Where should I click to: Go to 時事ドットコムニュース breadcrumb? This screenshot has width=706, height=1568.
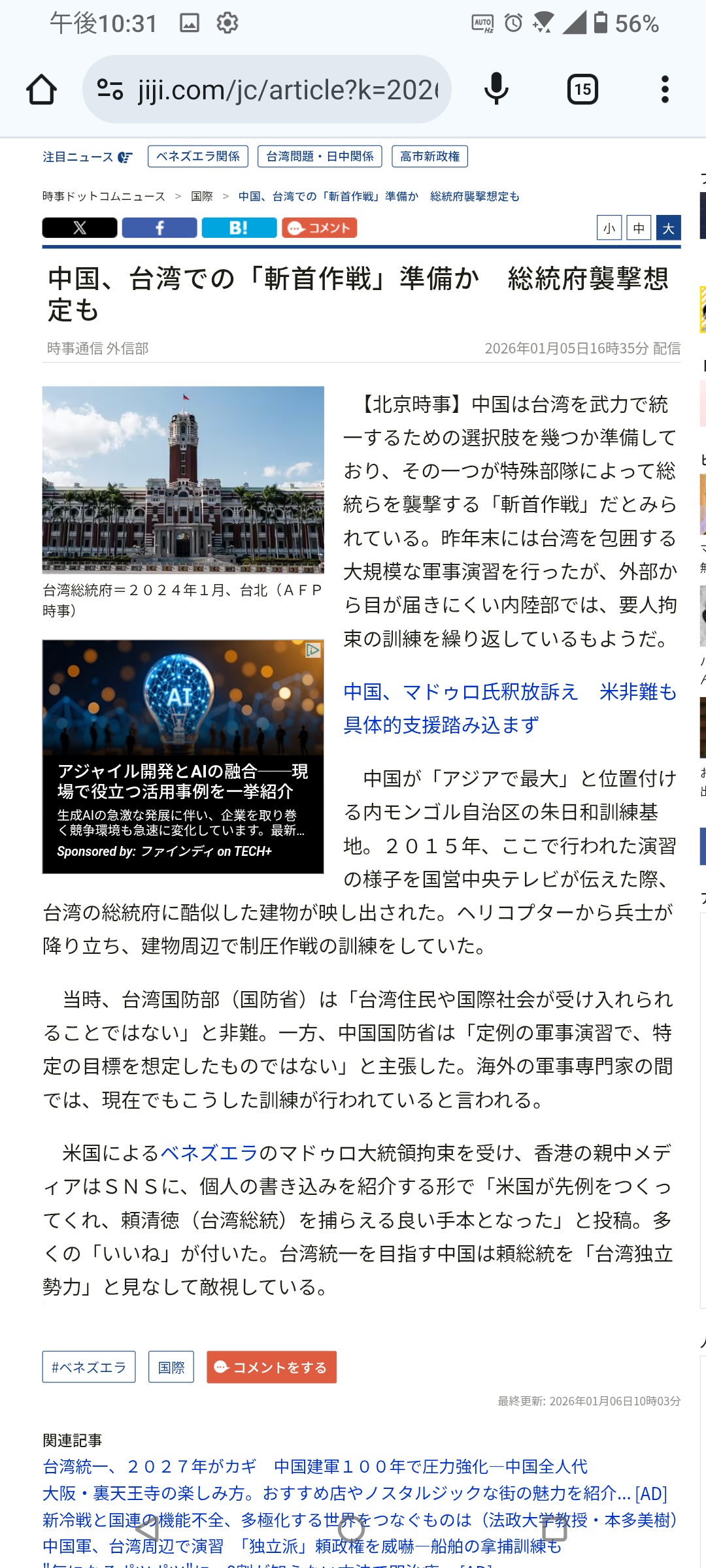[103, 197]
